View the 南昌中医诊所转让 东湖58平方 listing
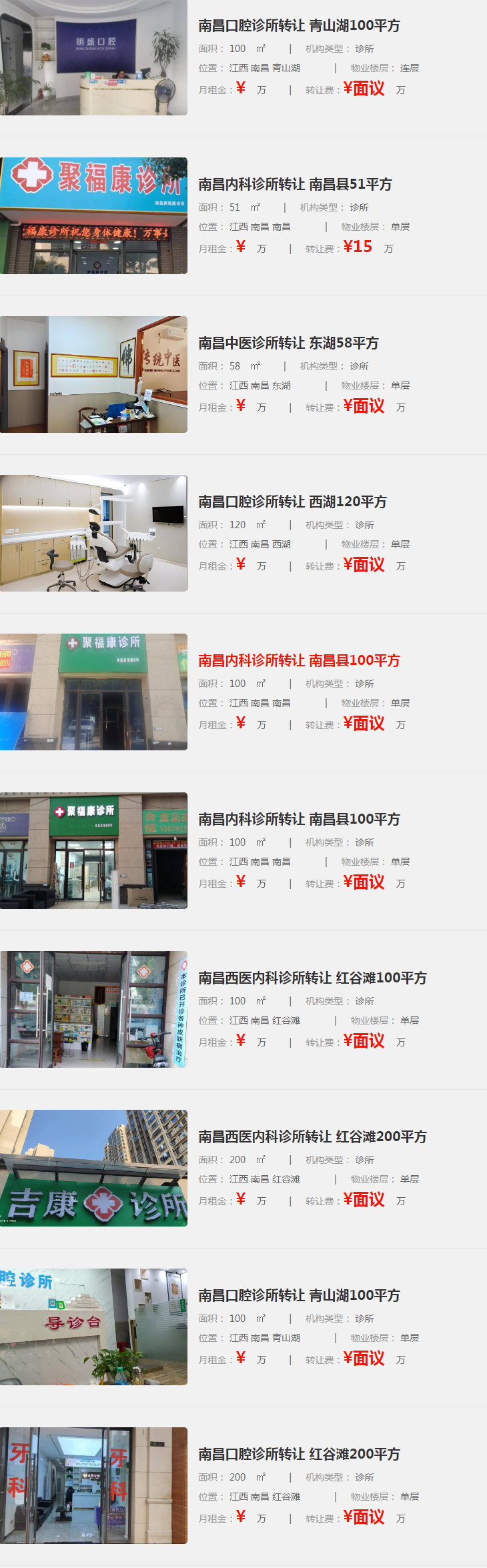 (x=288, y=343)
